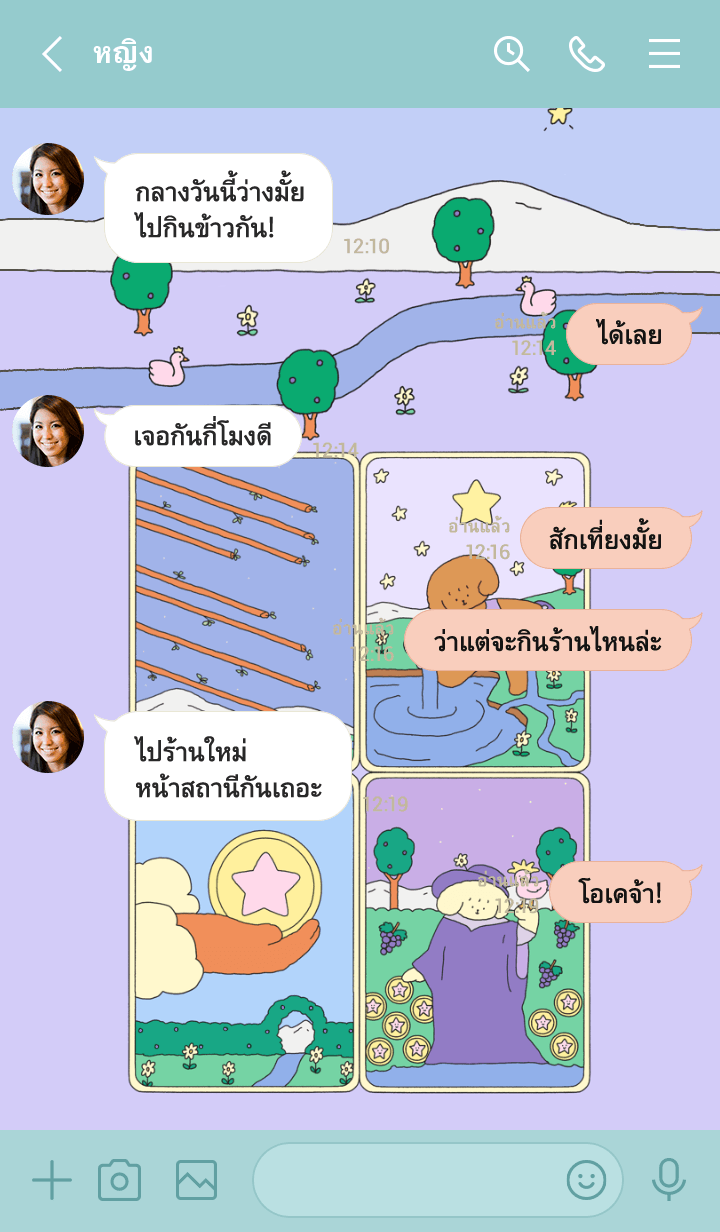Image resolution: width=720 pixels, height=1232 pixels.
Task: Open the photo gallery picker
Action: click(x=196, y=1180)
